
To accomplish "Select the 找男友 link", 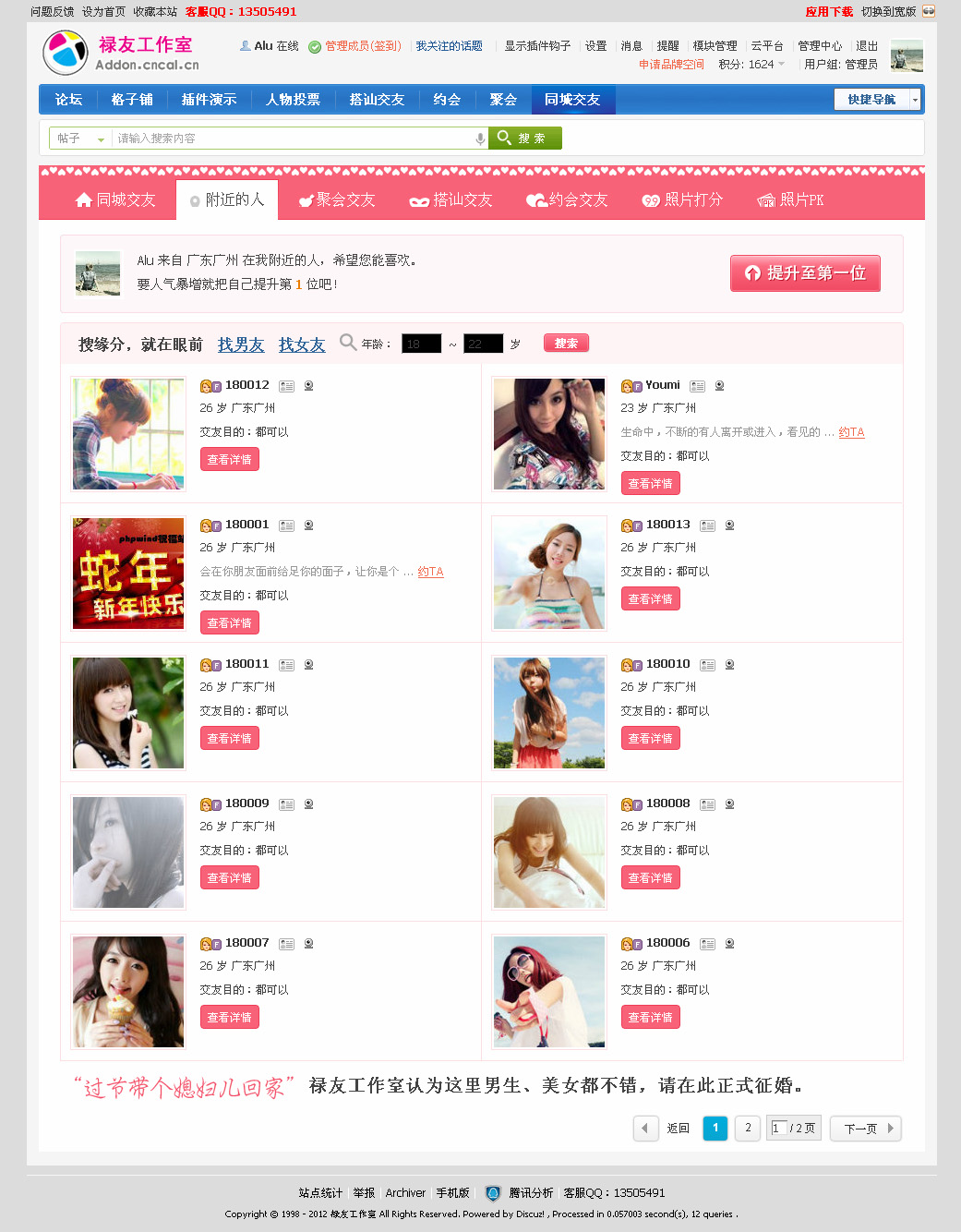I will (x=240, y=344).
